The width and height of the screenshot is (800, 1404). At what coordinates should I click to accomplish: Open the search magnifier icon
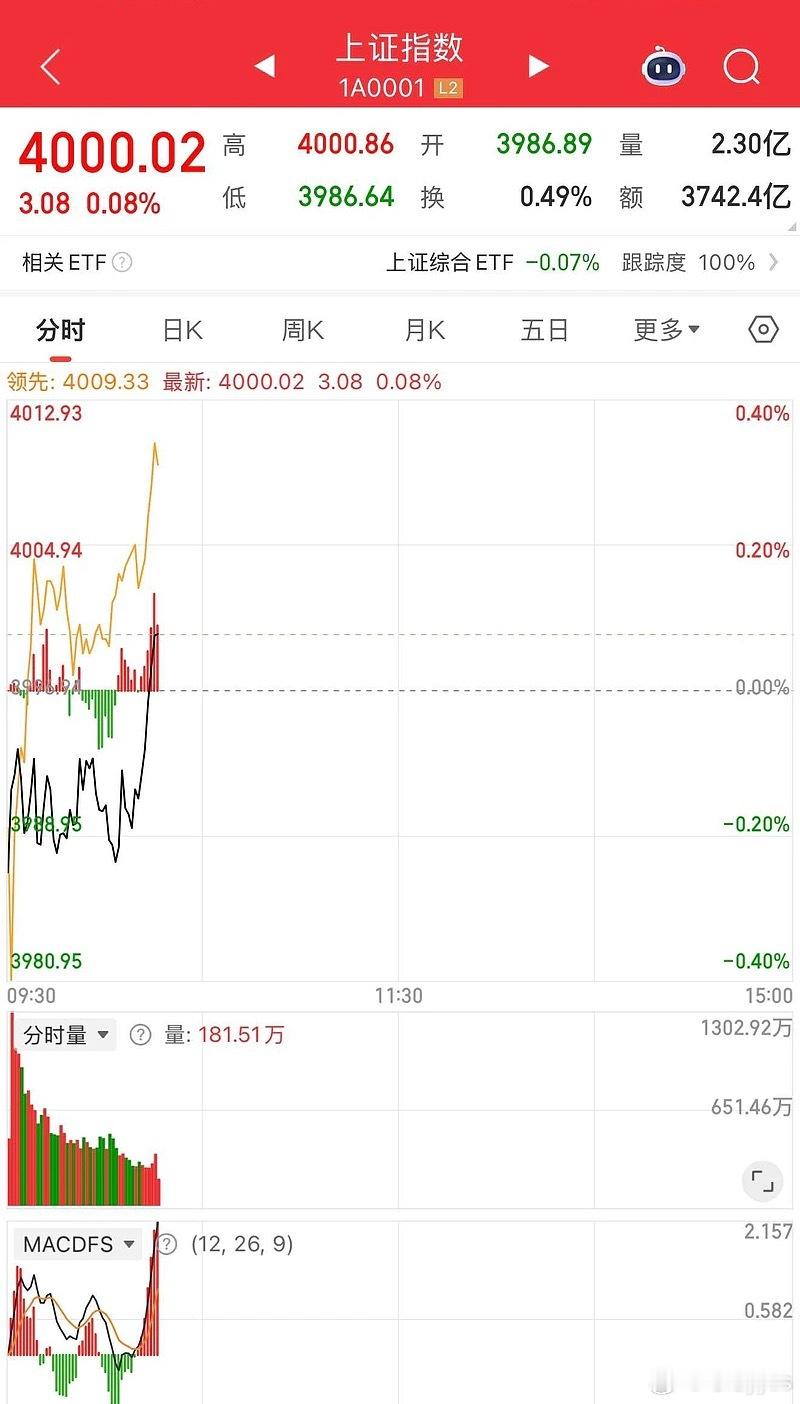pos(741,67)
